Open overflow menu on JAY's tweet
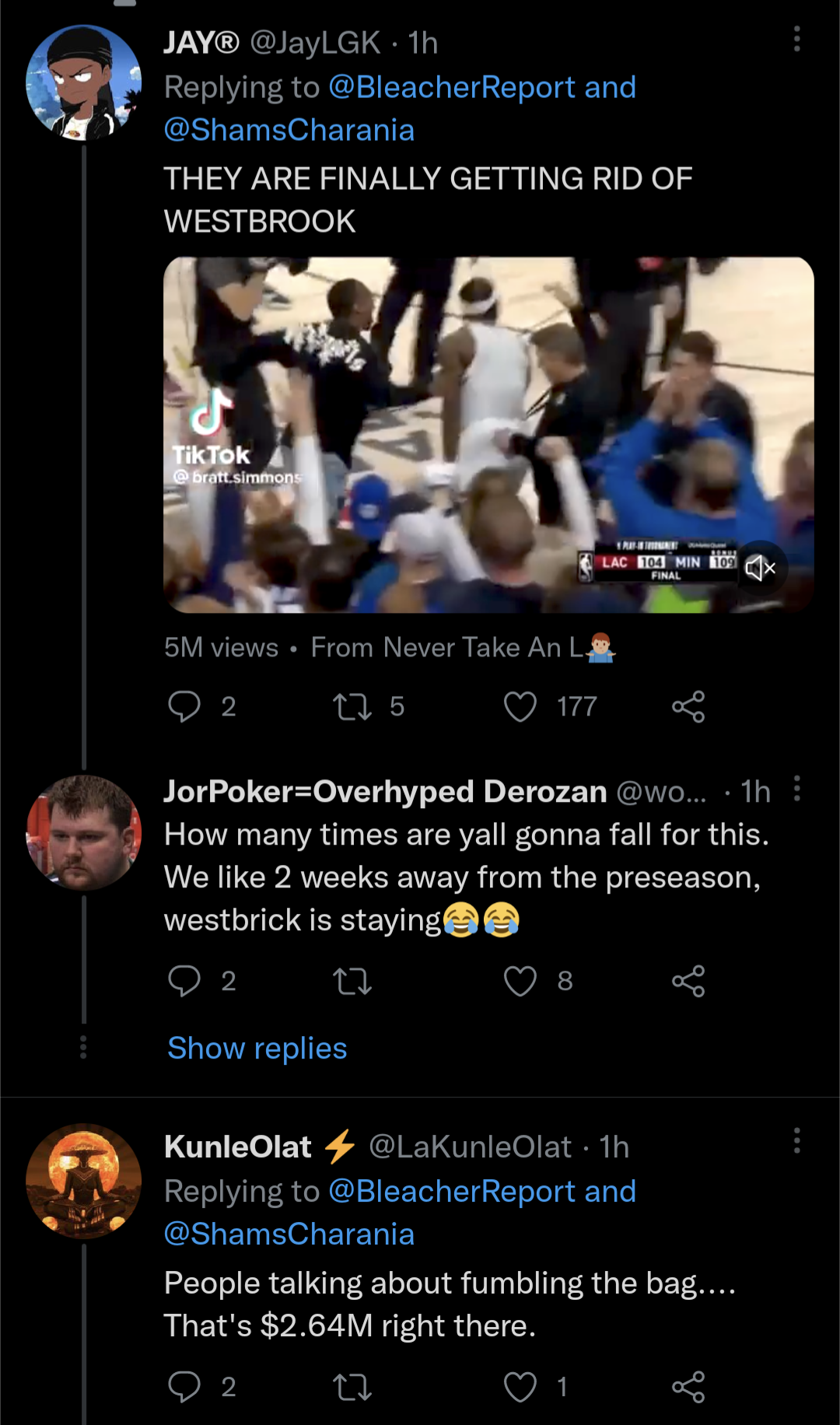840x1425 pixels. click(796, 39)
